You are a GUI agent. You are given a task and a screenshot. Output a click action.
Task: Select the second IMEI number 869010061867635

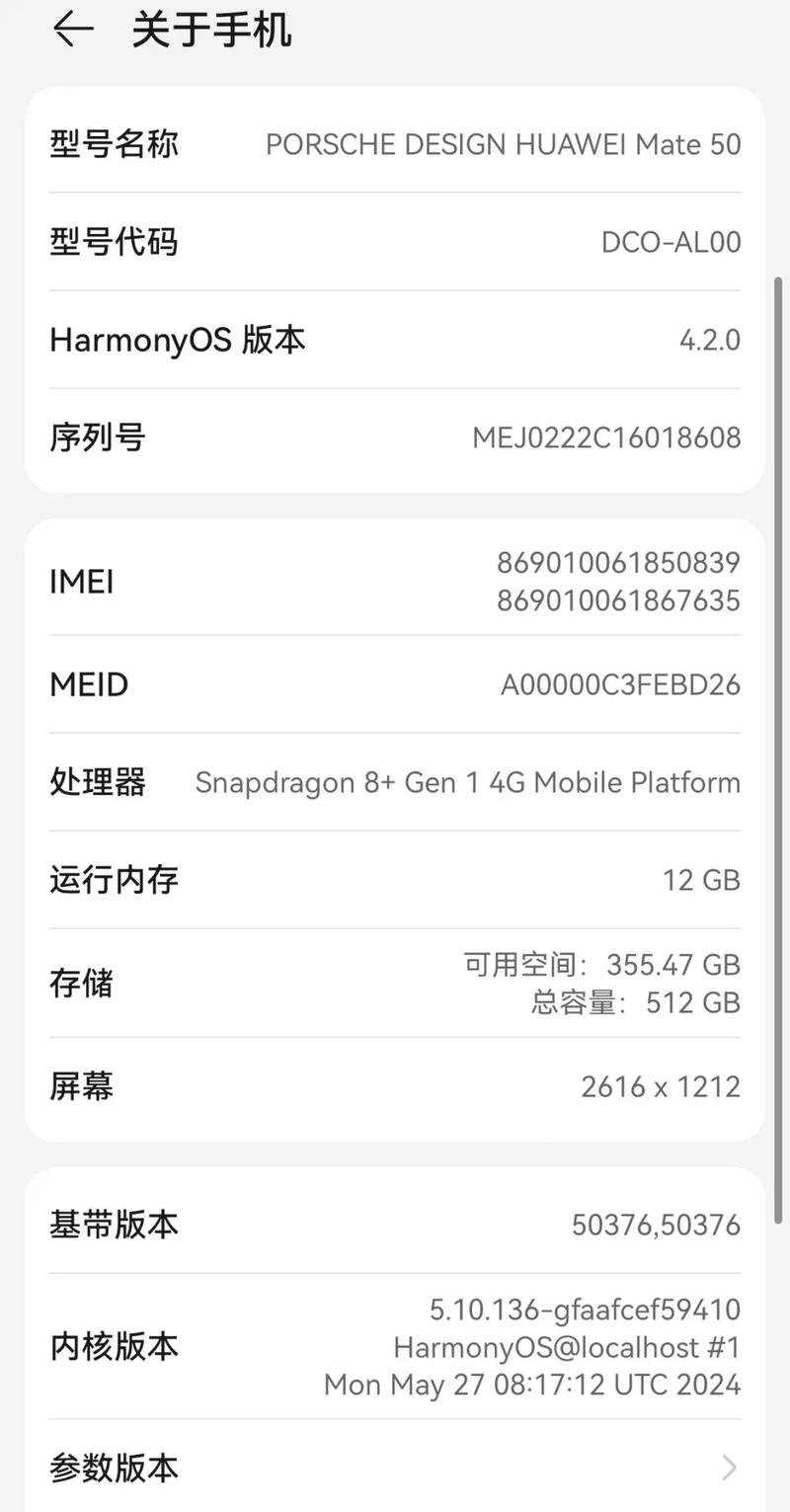(x=617, y=600)
